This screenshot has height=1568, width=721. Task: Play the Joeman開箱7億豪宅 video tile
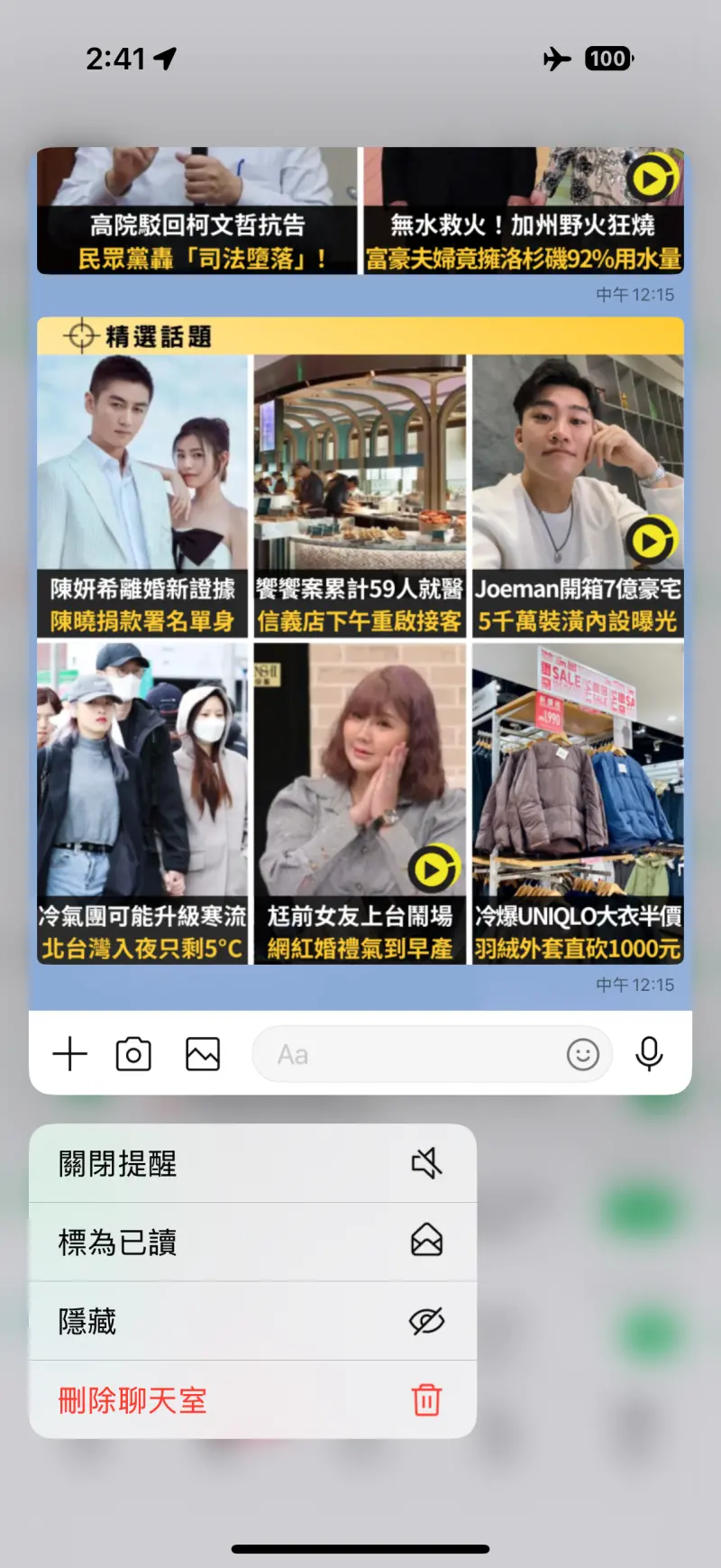(x=578, y=496)
